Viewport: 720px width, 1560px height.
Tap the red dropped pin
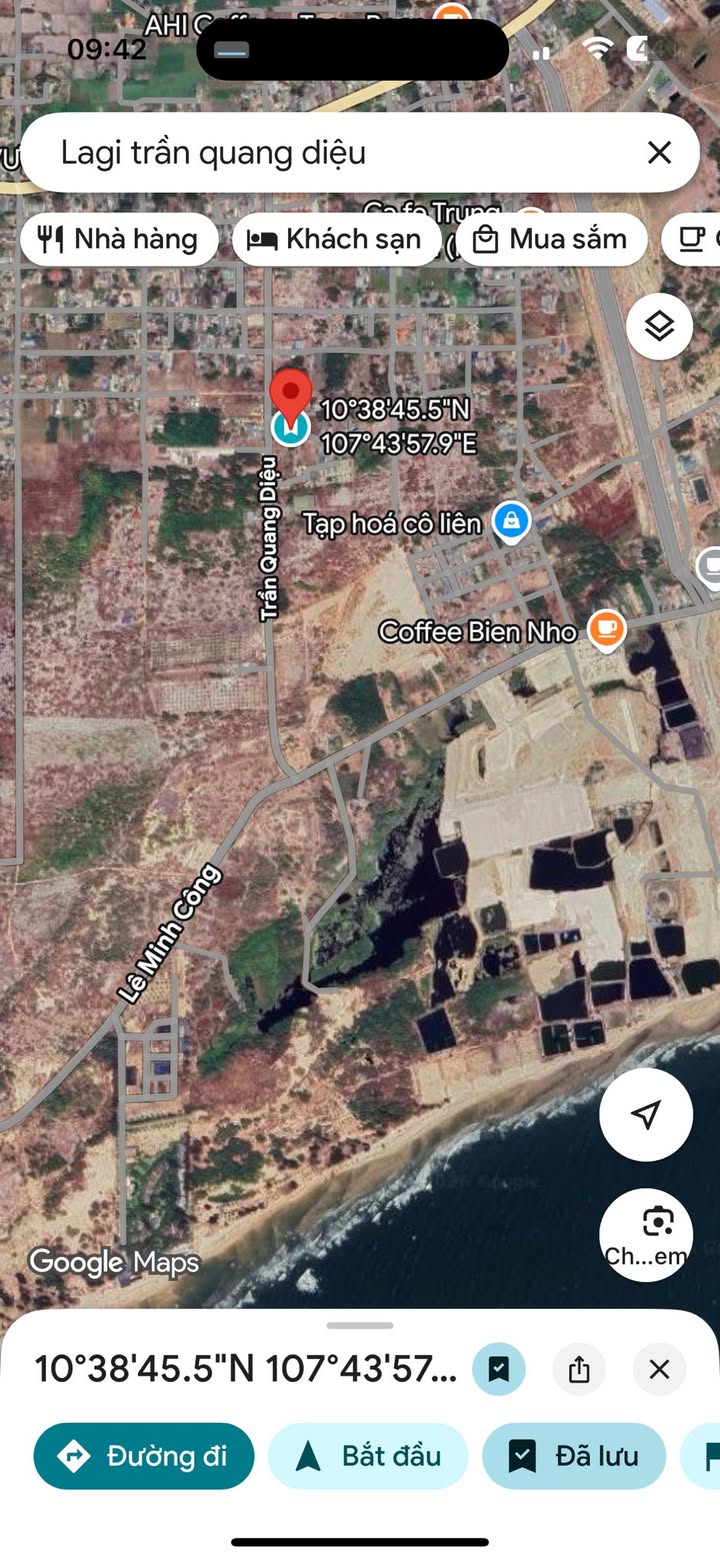click(x=292, y=395)
